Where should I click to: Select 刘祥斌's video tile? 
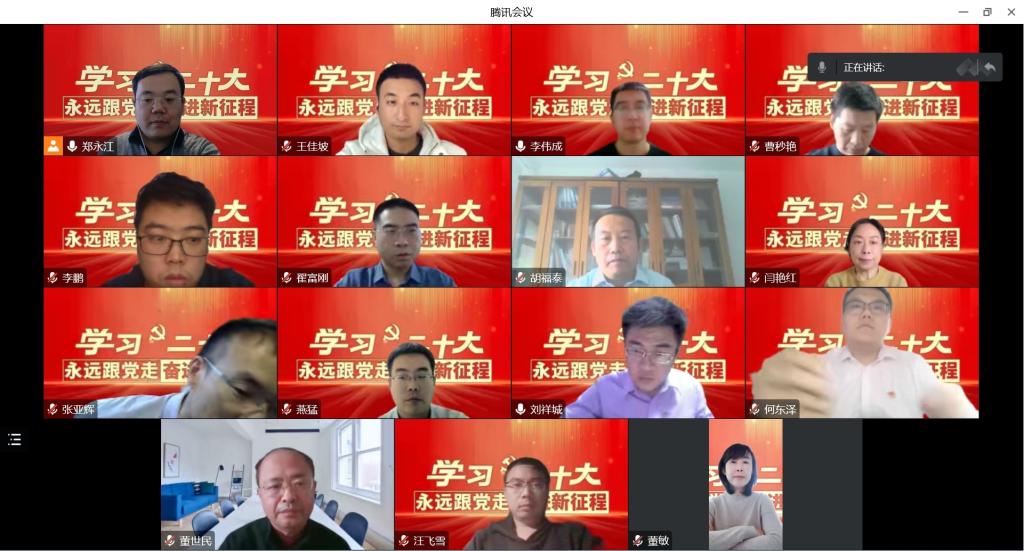[628, 353]
